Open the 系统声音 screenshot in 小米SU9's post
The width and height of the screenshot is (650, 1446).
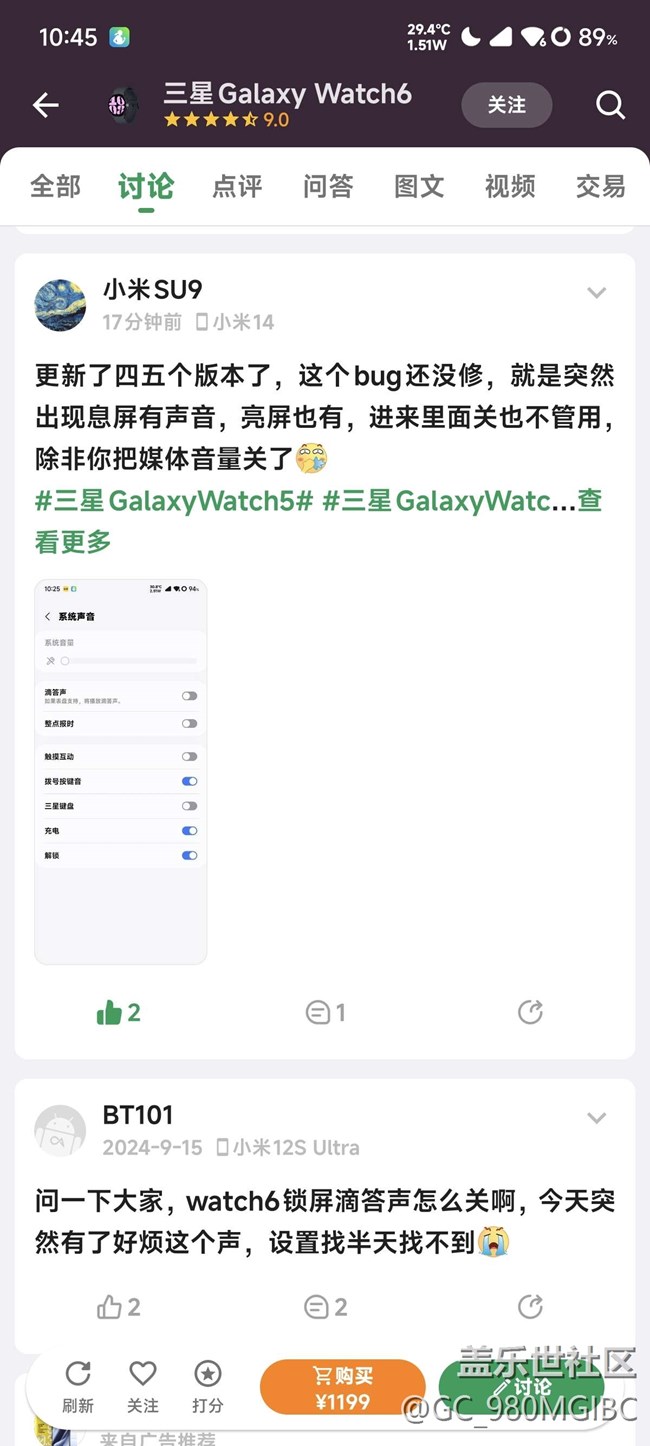tap(121, 771)
